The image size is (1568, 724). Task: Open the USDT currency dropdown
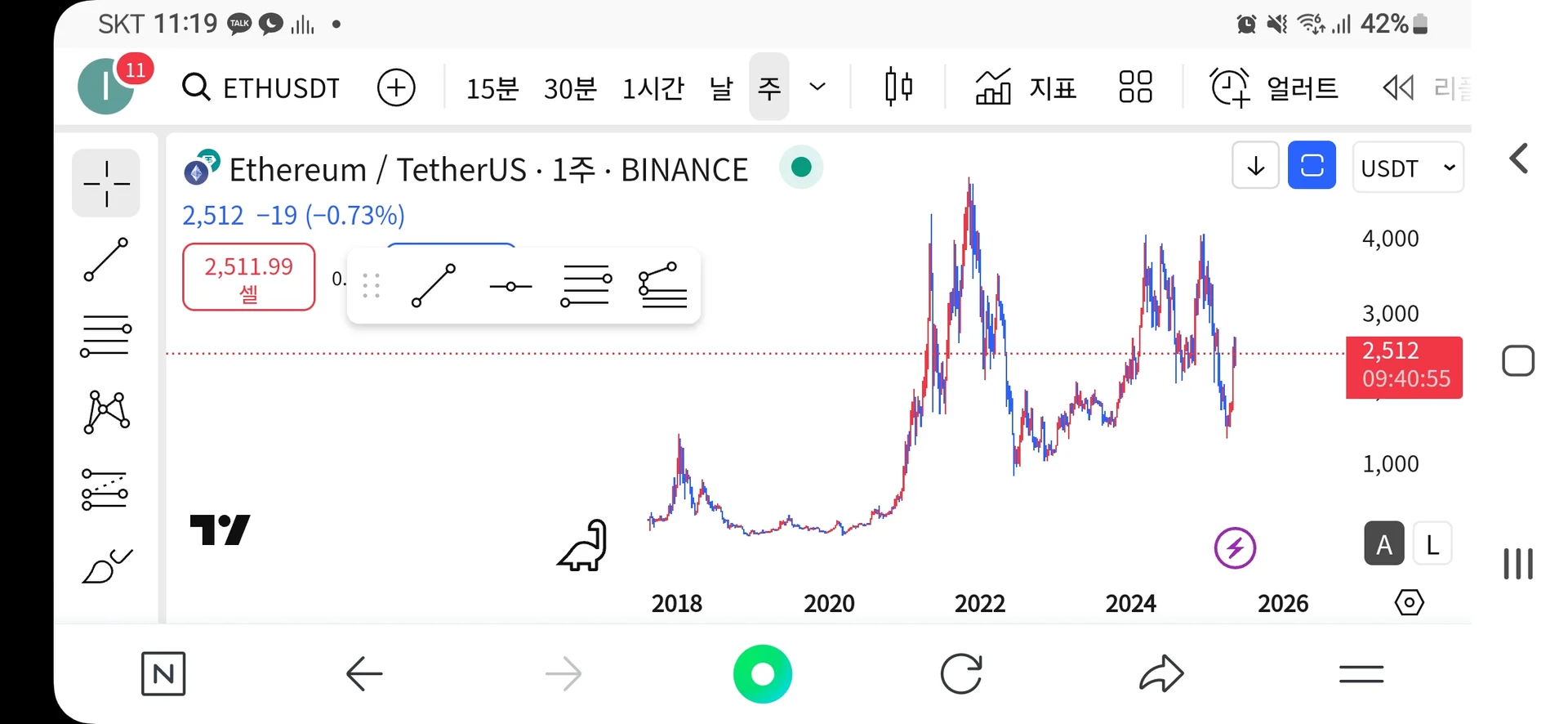coord(1408,168)
